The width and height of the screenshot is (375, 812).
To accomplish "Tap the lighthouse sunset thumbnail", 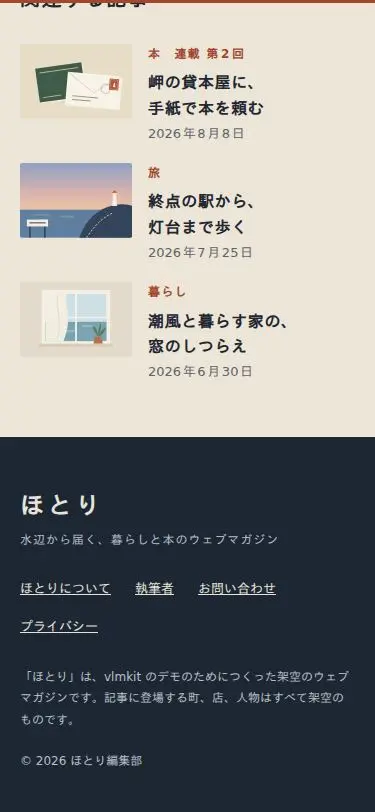I will pyautogui.click(x=76, y=200).
